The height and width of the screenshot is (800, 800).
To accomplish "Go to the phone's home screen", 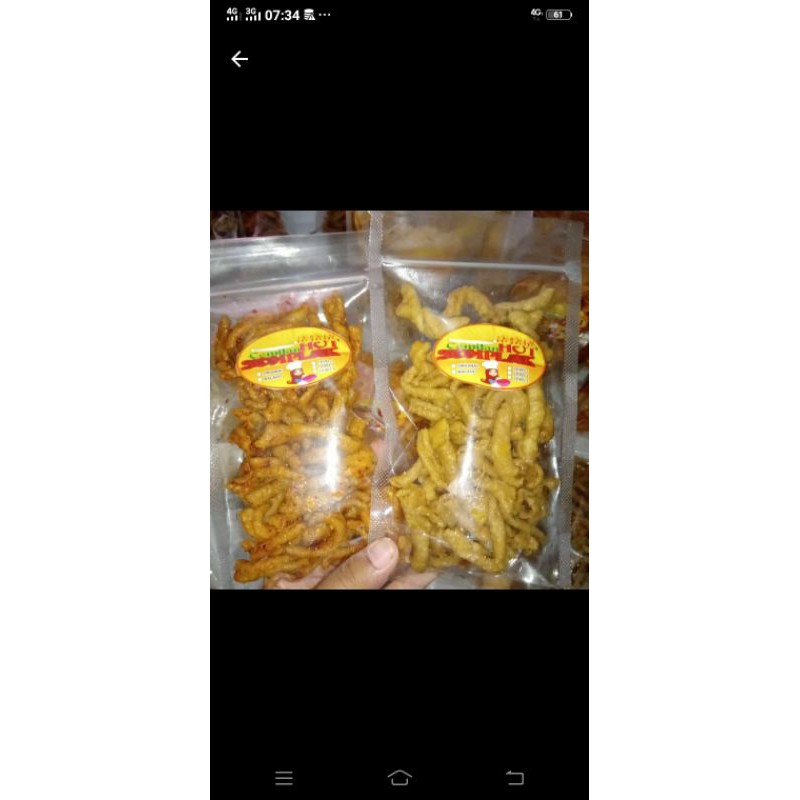I will point(400,778).
